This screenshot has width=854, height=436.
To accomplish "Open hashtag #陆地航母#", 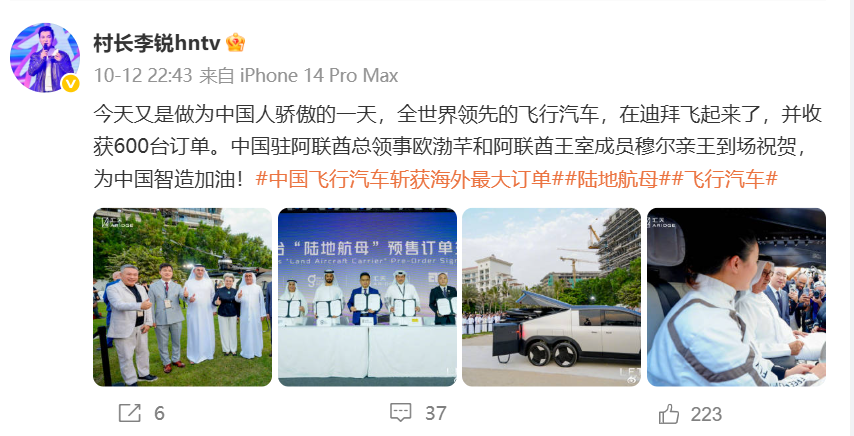I will pyautogui.click(x=614, y=180).
